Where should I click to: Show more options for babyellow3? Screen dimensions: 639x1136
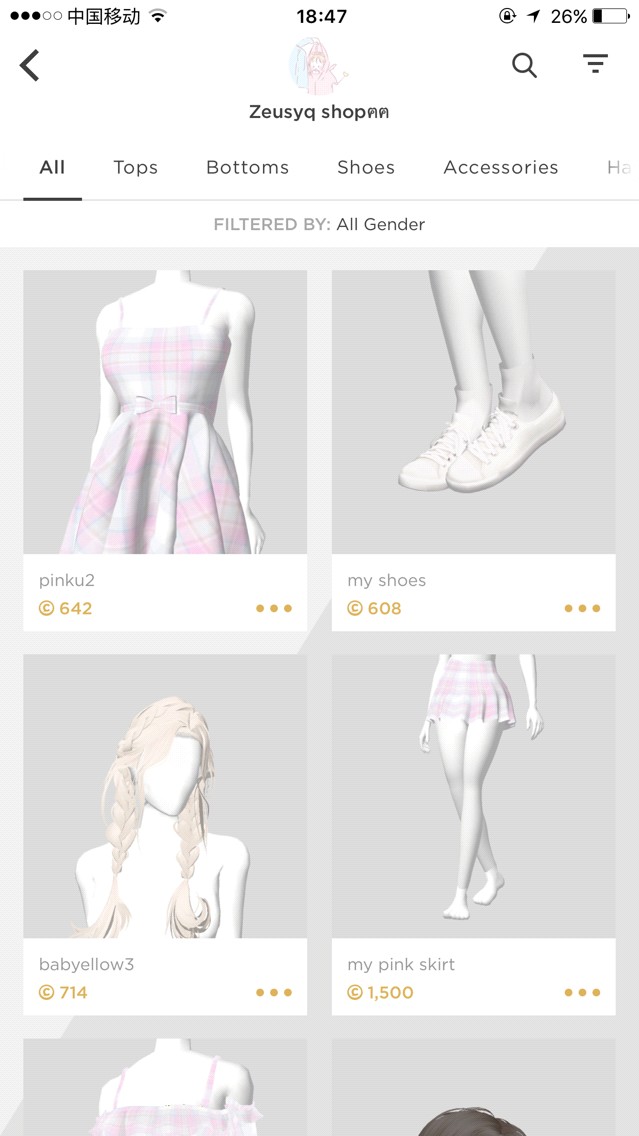click(x=273, y=992)
